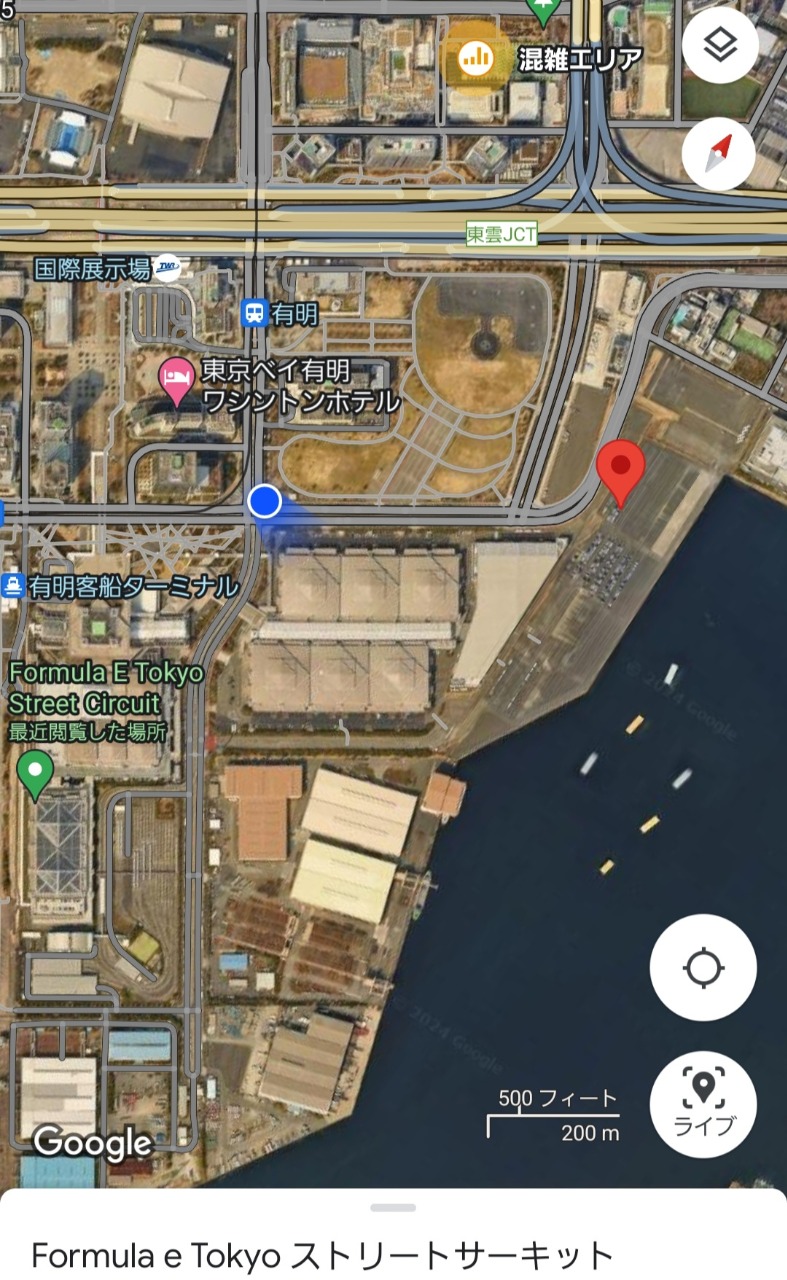787x1280 pixels.
Task: Open the 有明客船ターミナル ferry terminal marker
Action: tap(13, 586)
